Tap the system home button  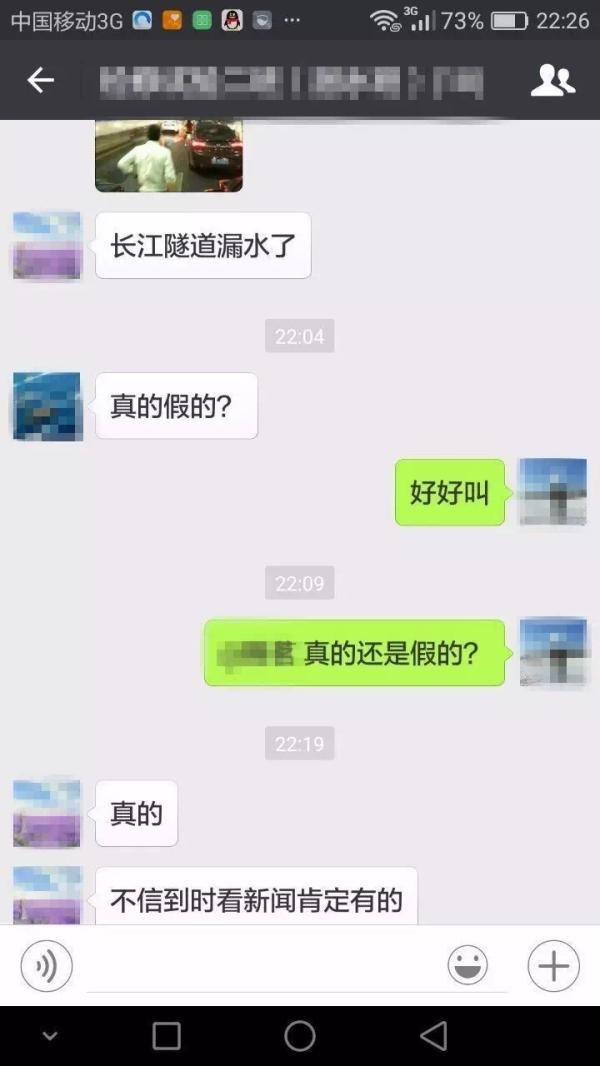[x=300, y=1036]
